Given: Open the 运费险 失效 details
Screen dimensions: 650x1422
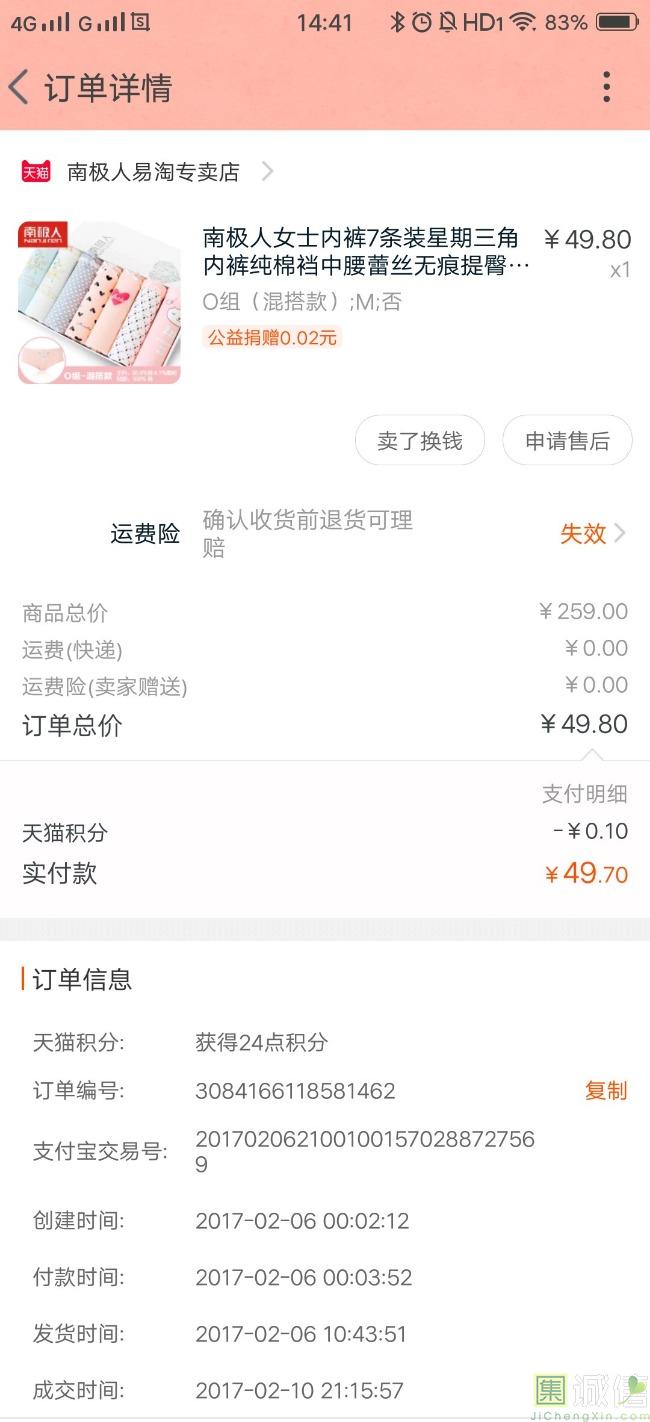Looking at the screenshot, I should 592,533.
